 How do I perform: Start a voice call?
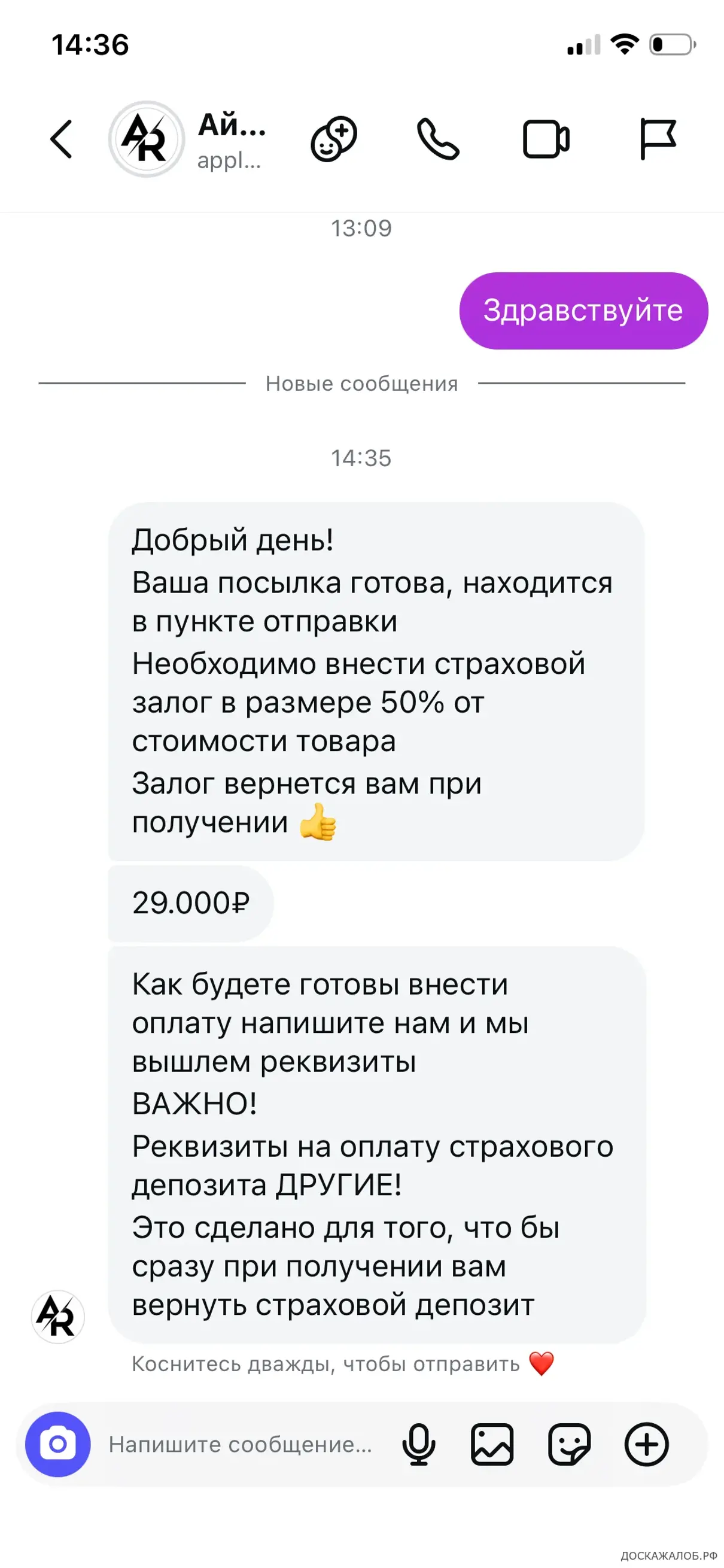(437, 139)
